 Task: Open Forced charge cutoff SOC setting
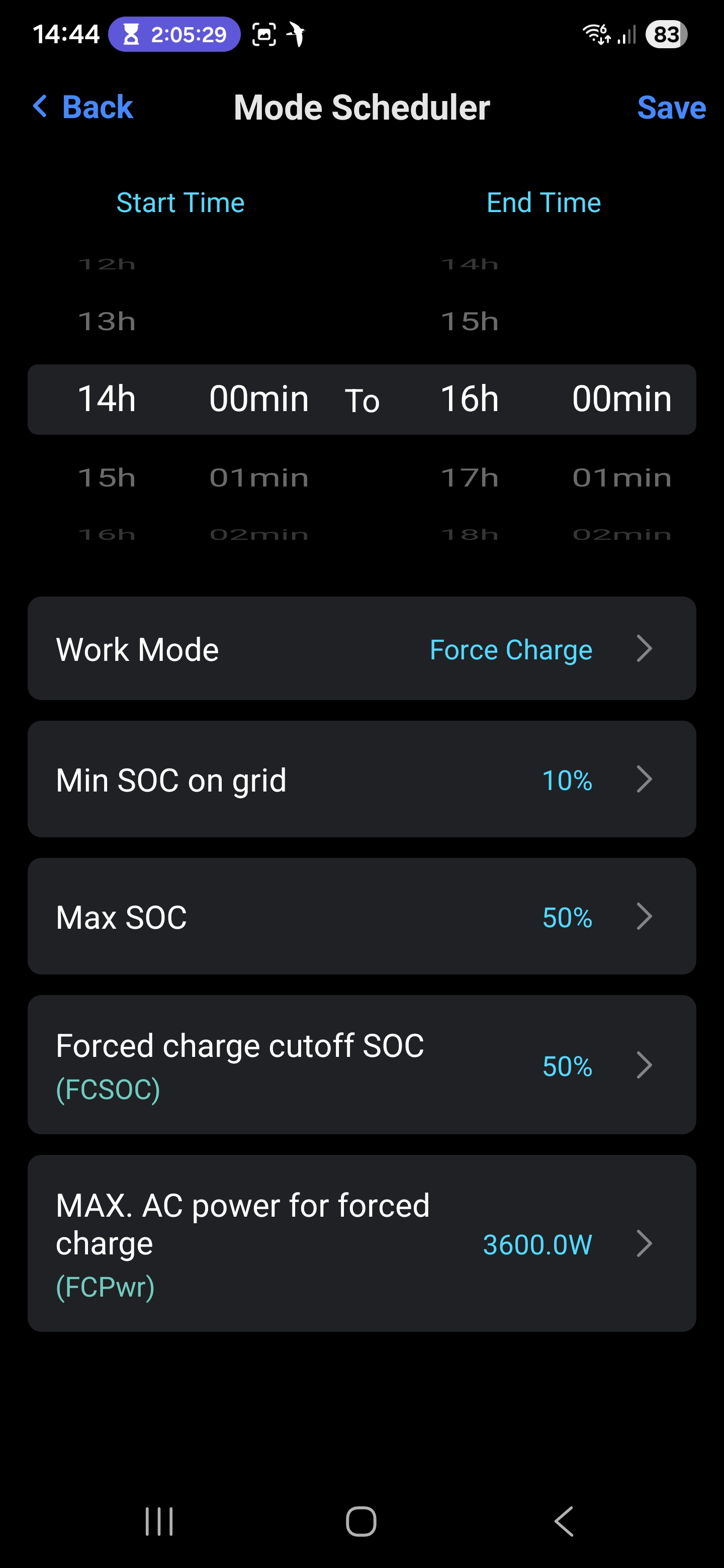(361, 1064)
